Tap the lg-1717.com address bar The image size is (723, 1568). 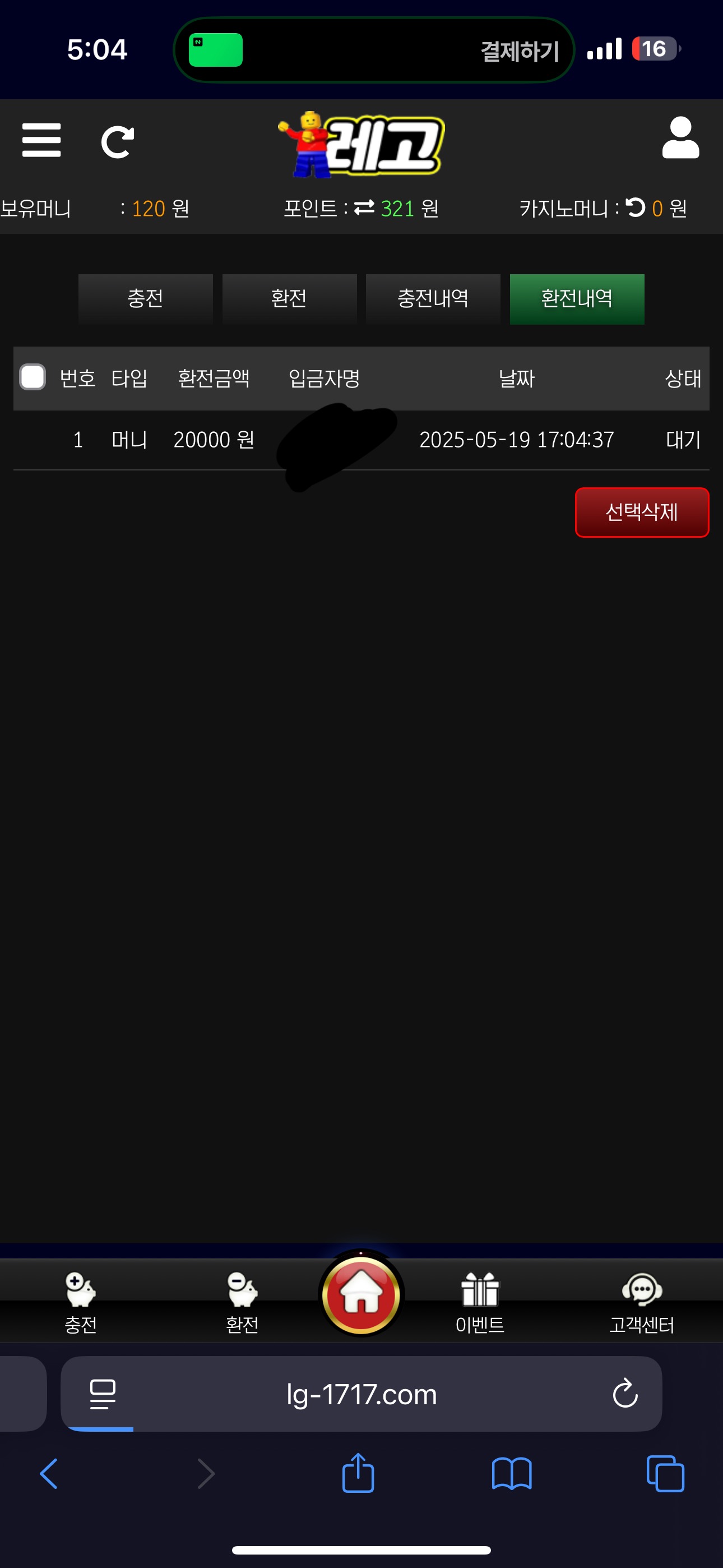361,1394
